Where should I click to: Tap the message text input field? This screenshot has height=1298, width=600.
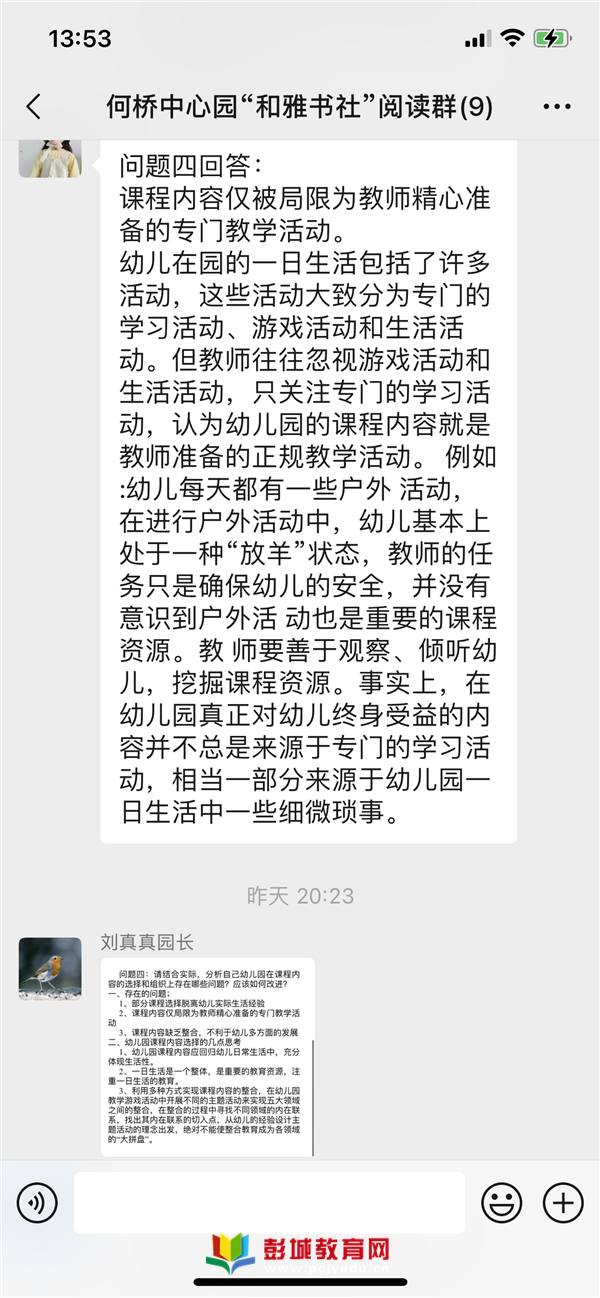click(x=269, y=1202)
